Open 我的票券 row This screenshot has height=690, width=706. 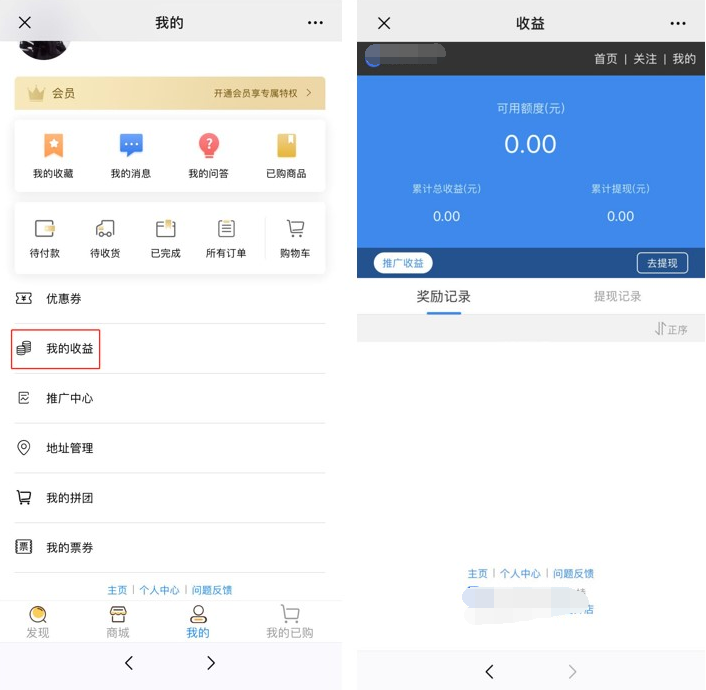tap(68, 548)
